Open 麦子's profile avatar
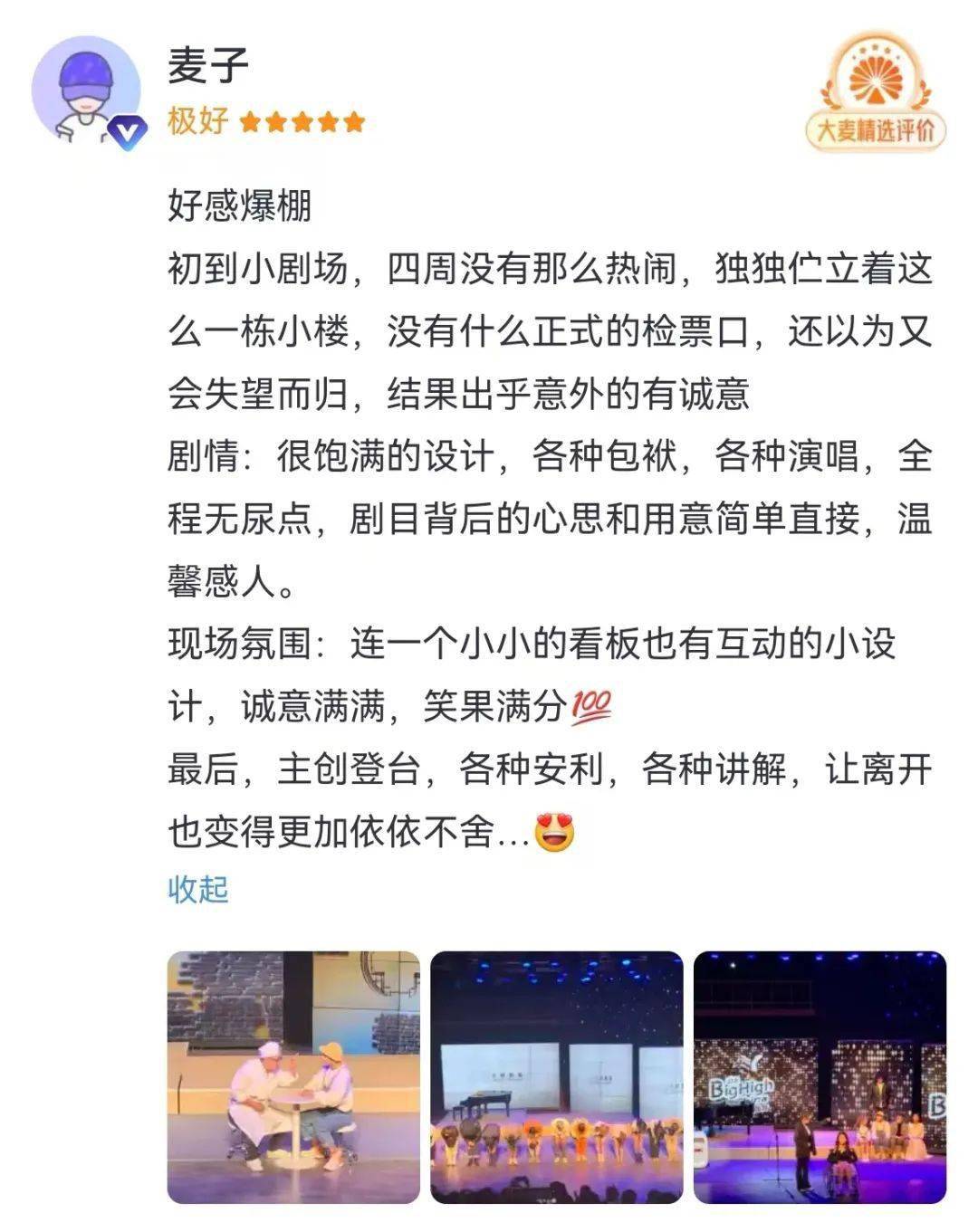 86,91
